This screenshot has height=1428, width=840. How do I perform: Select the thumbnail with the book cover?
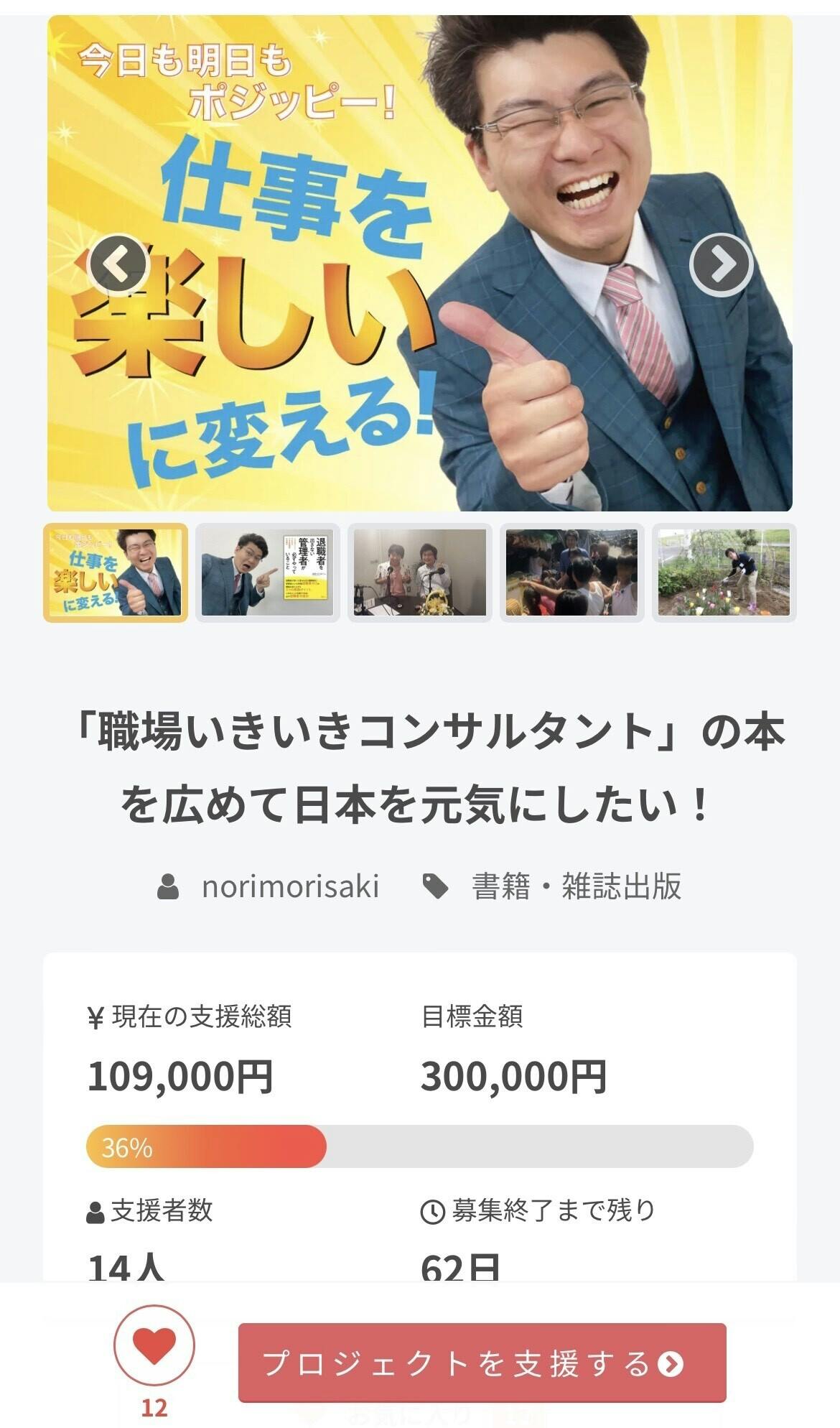(x=268, y=572)
